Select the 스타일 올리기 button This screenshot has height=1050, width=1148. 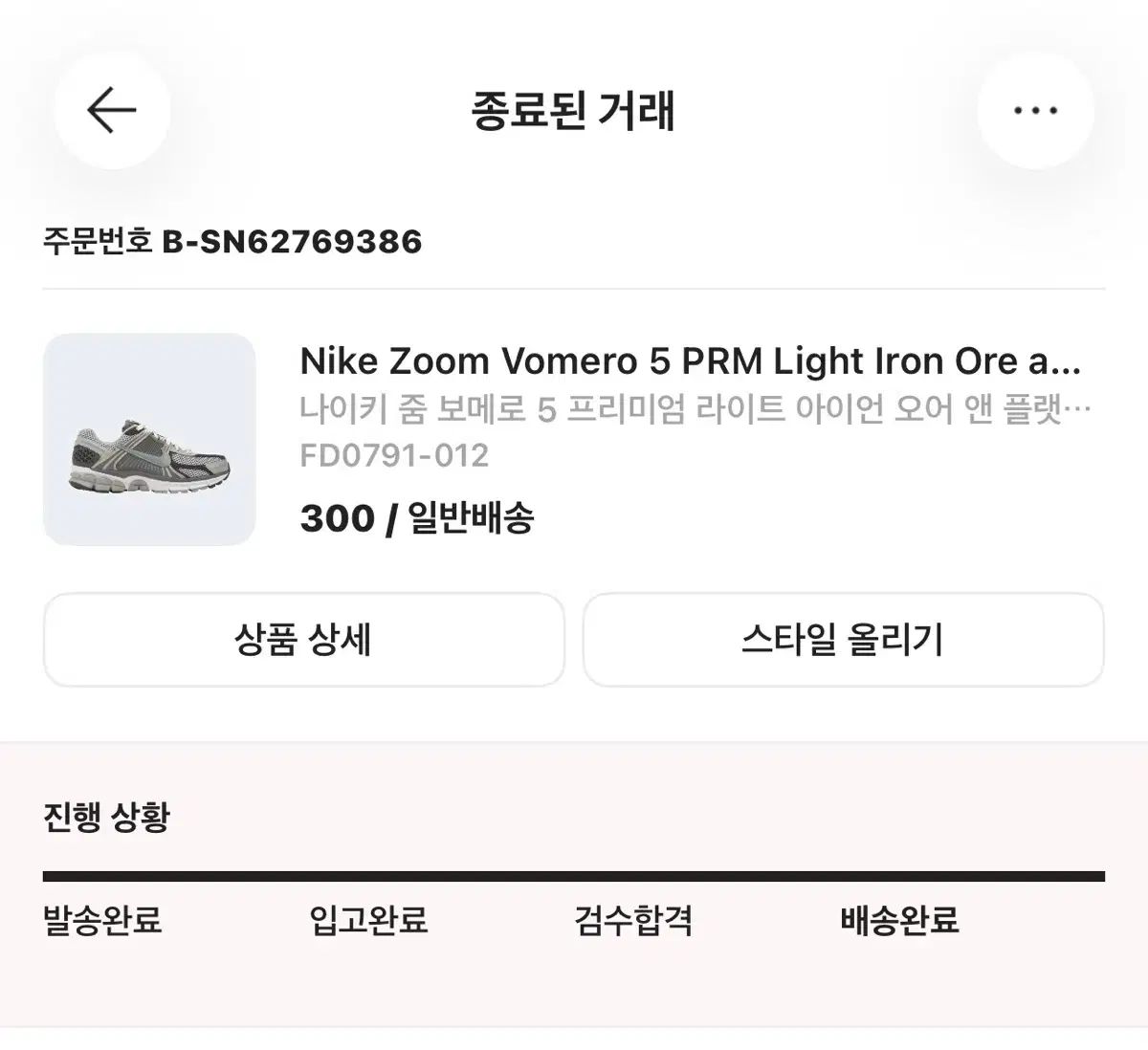pos(843,639)
